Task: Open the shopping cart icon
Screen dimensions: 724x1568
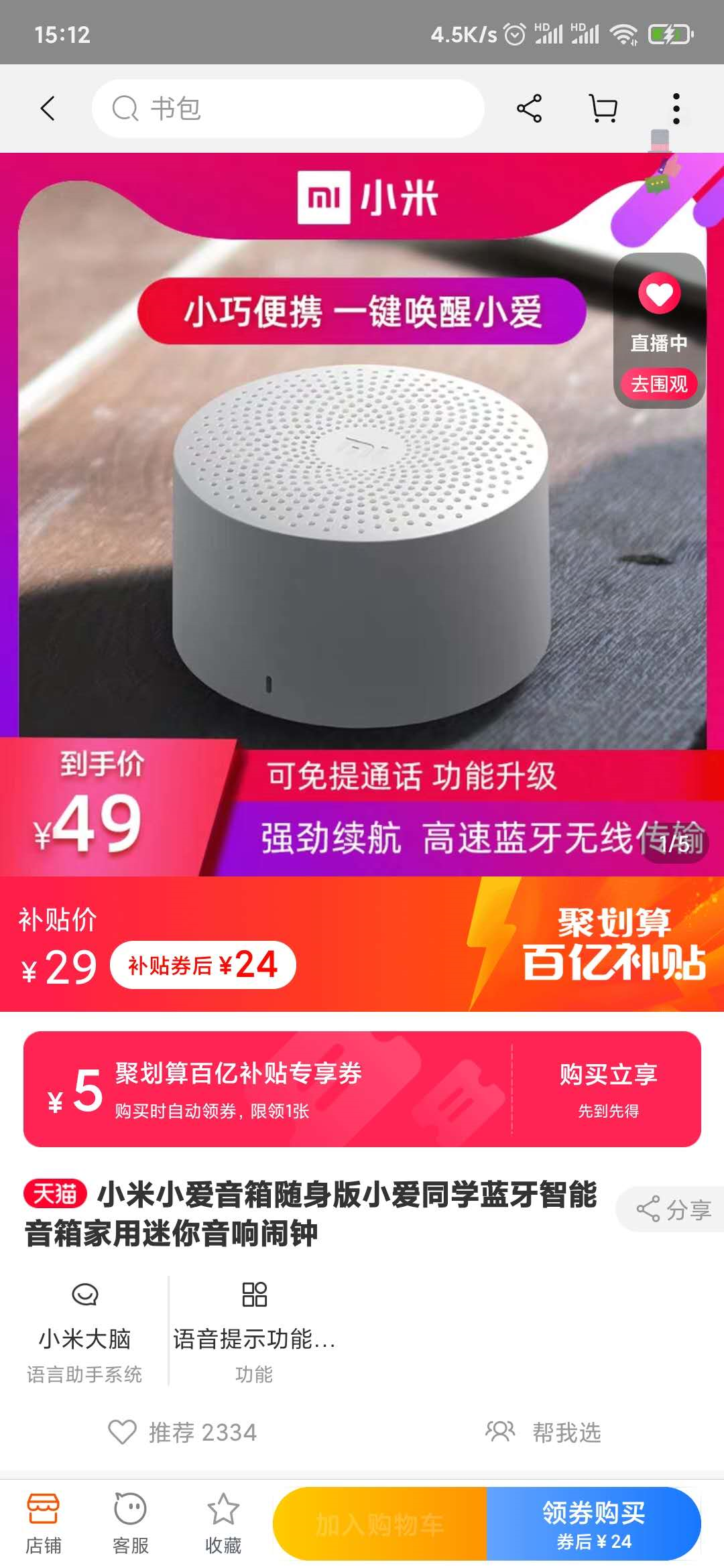Action: point(603,109)
